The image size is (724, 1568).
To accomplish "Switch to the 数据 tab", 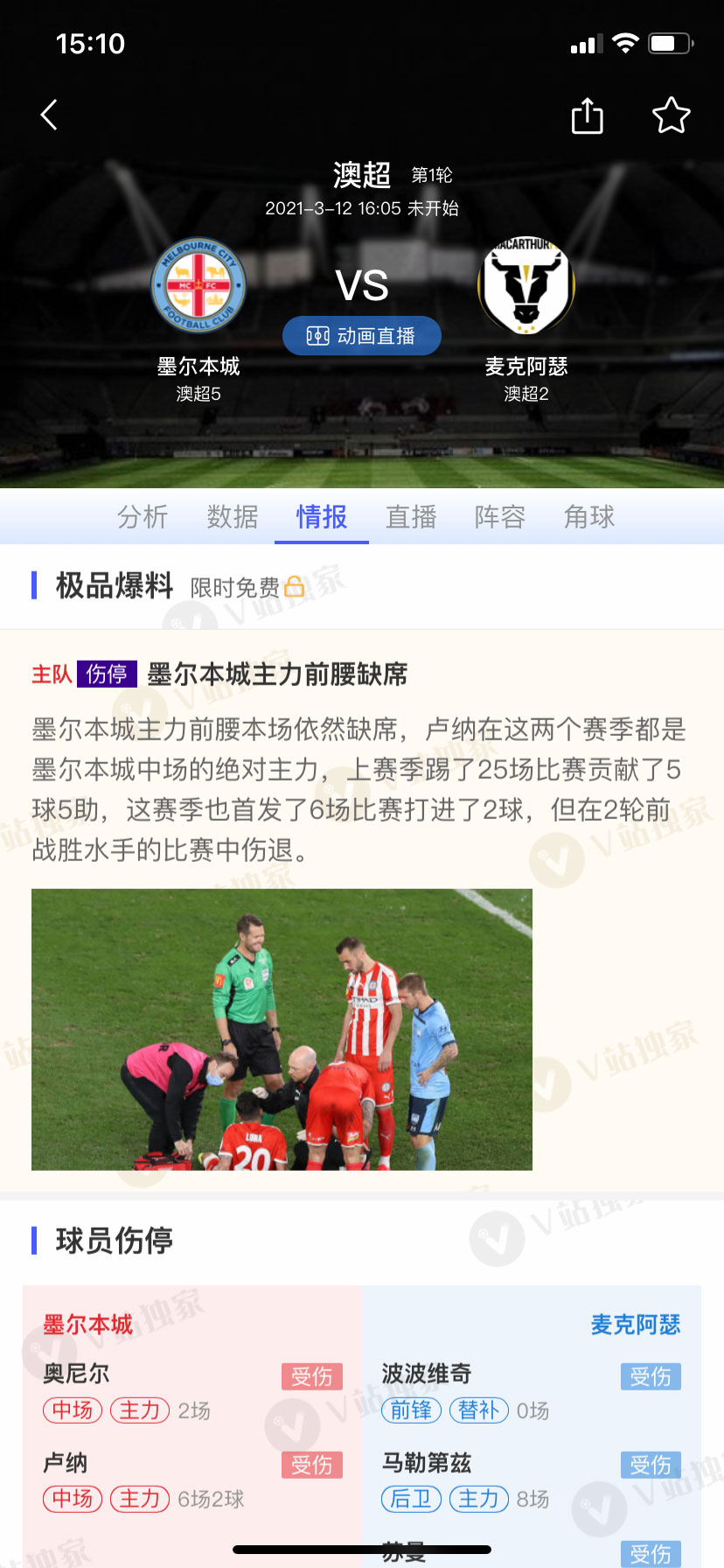I will 233,517.
